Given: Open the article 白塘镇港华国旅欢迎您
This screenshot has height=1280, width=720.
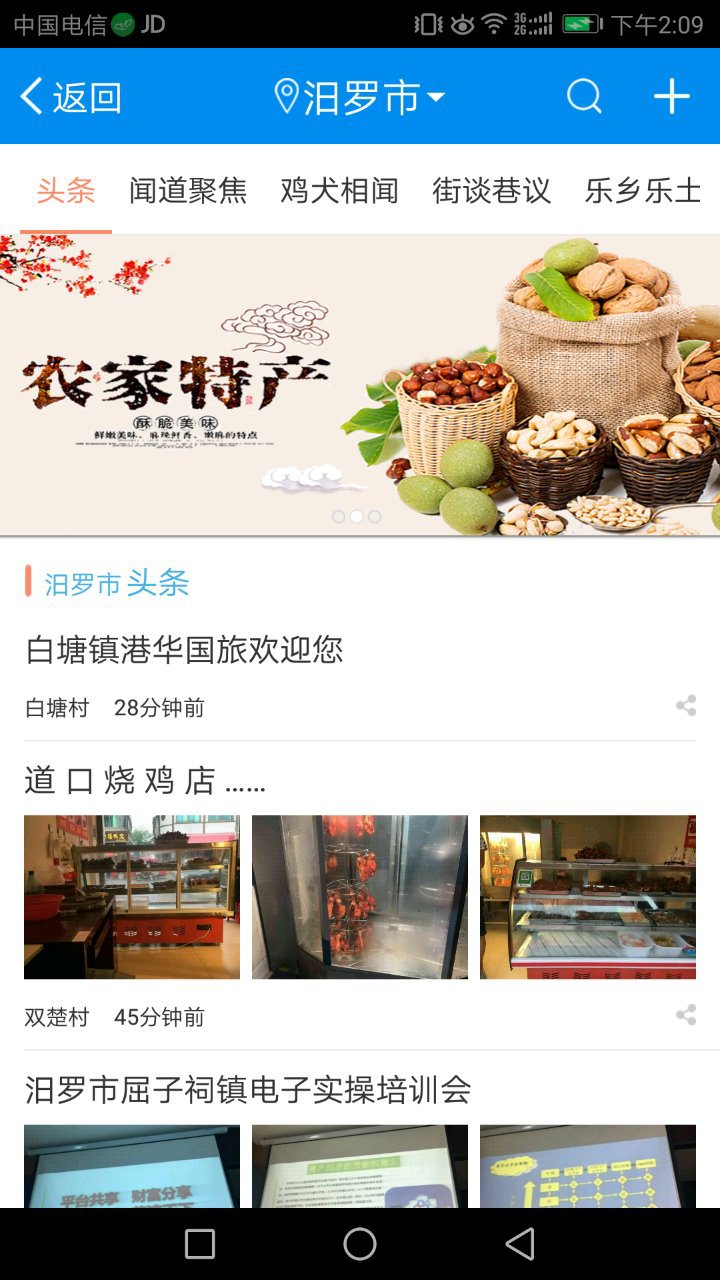Looking at the screenshot, I should pos(184,650).
